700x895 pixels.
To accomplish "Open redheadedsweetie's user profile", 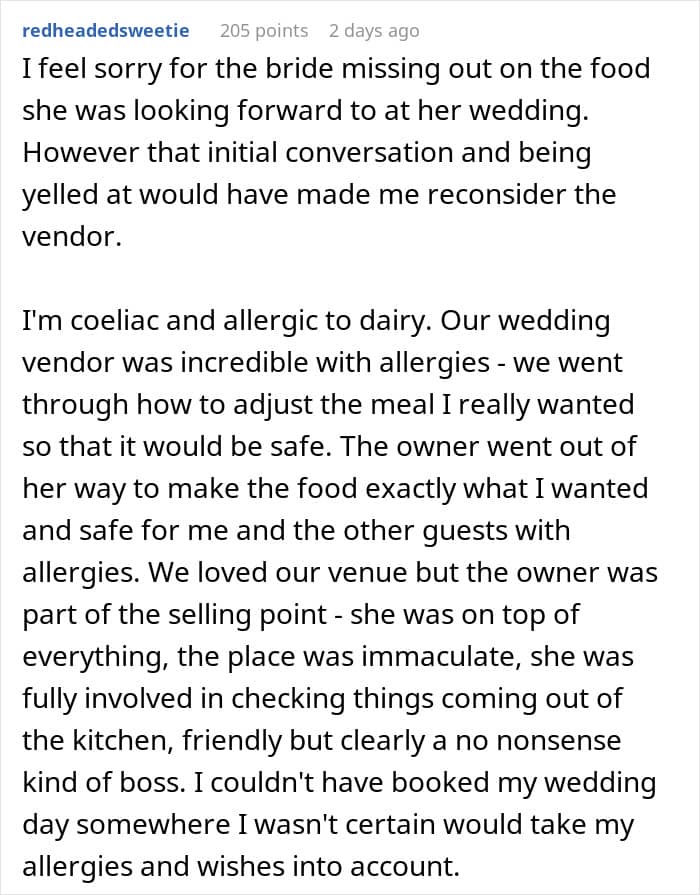I will pos(106,30).
